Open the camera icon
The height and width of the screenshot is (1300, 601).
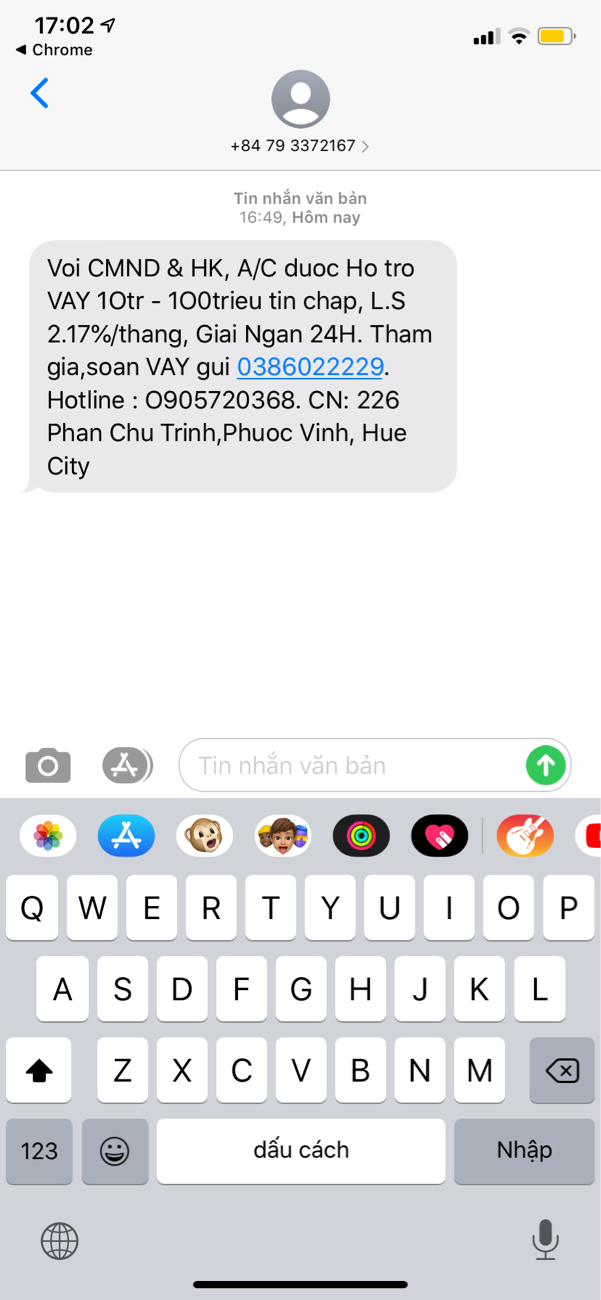(48, 766)
